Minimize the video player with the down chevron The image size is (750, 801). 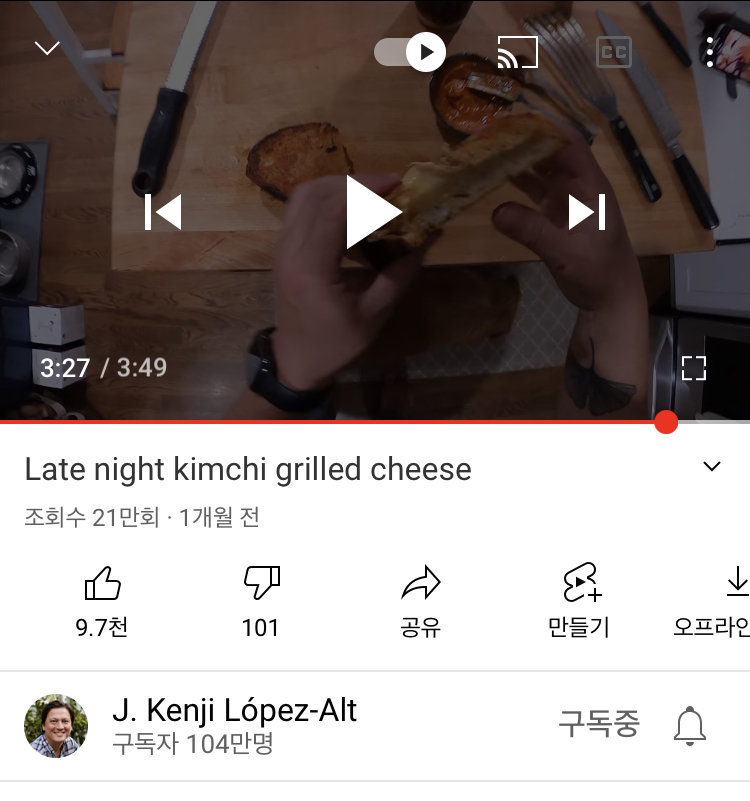pos(47,48)
